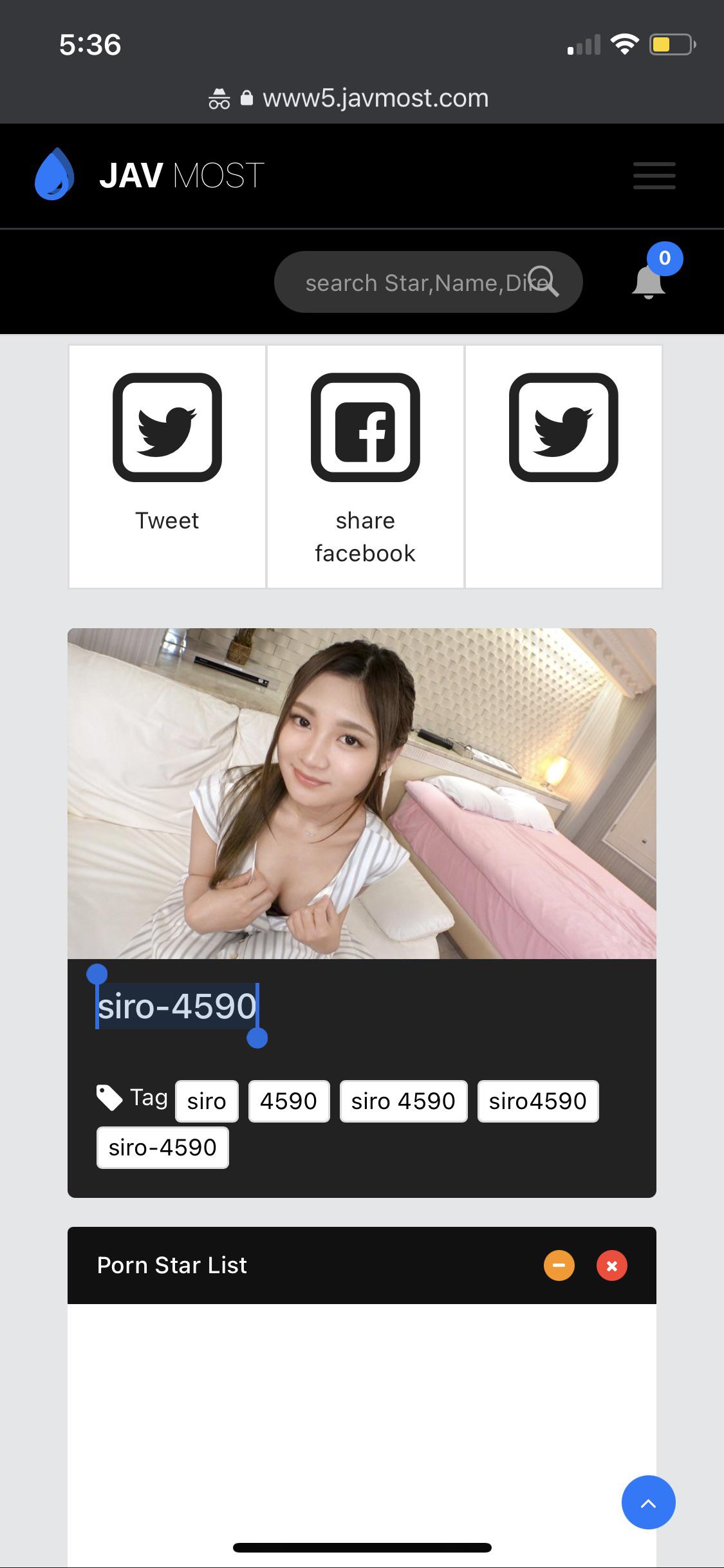Close the Porn Star List panel
724x1568 pixels.
pyautogui.click(x=611, y=1265)
